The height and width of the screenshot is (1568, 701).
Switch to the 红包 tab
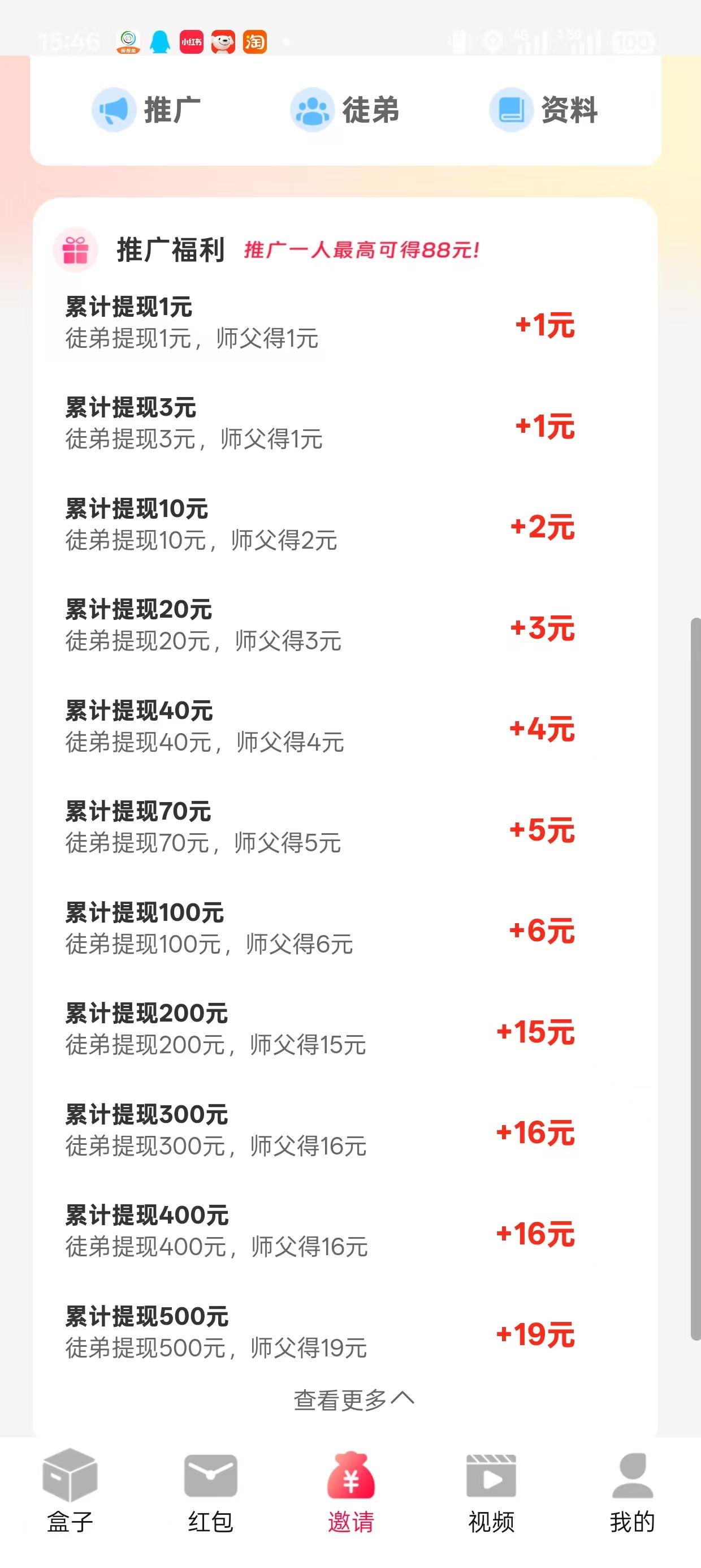click(210, 1492)
